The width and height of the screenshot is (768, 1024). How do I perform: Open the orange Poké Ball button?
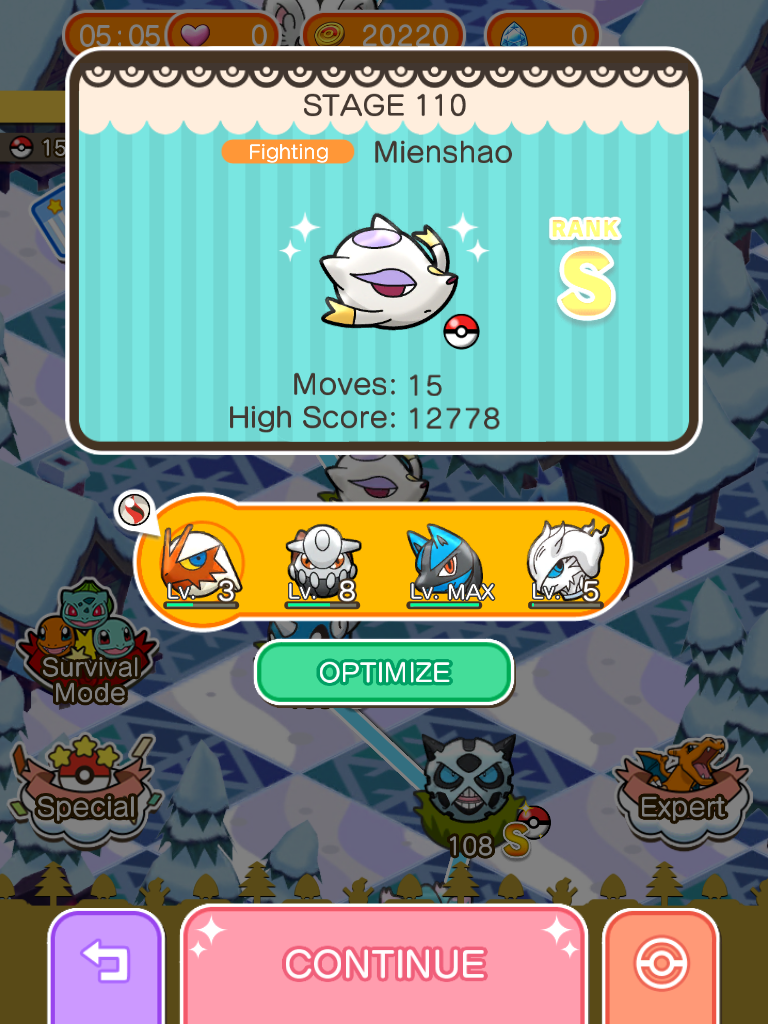661,964
